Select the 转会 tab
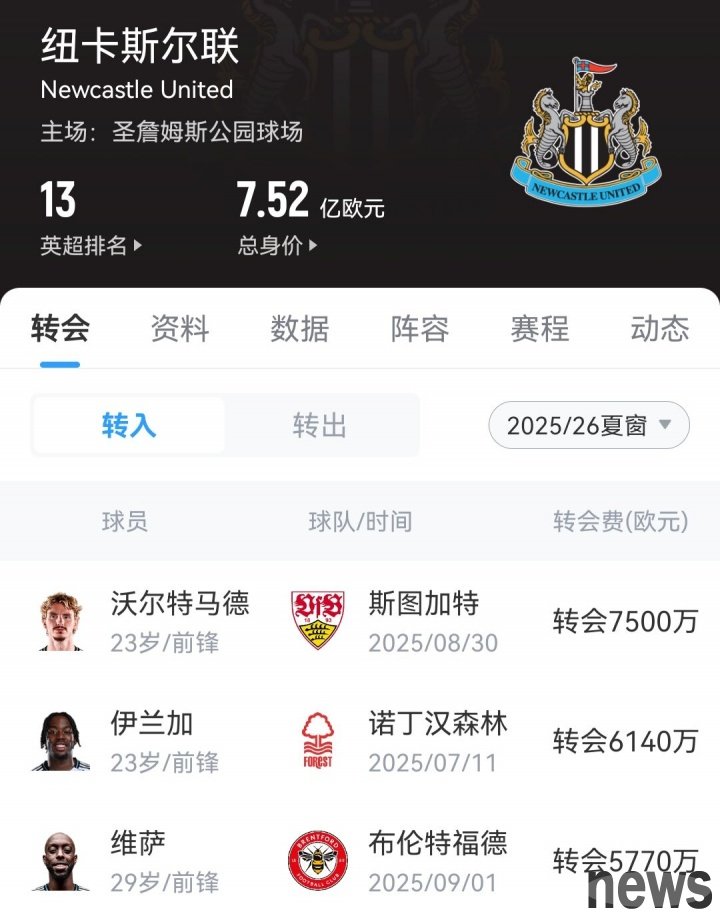The image size is (720, 914). 60,328
